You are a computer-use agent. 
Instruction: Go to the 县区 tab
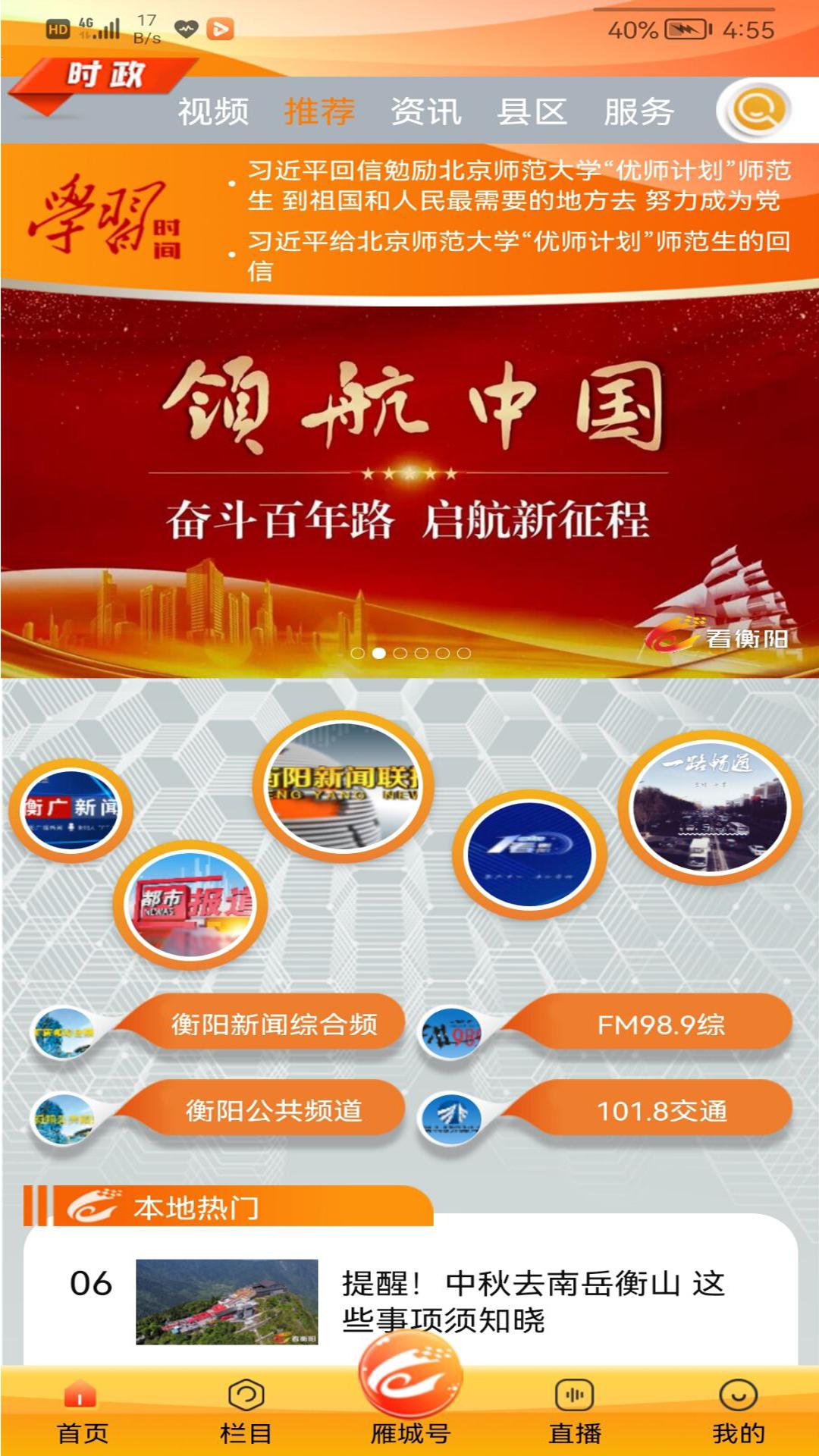point(532,112)
